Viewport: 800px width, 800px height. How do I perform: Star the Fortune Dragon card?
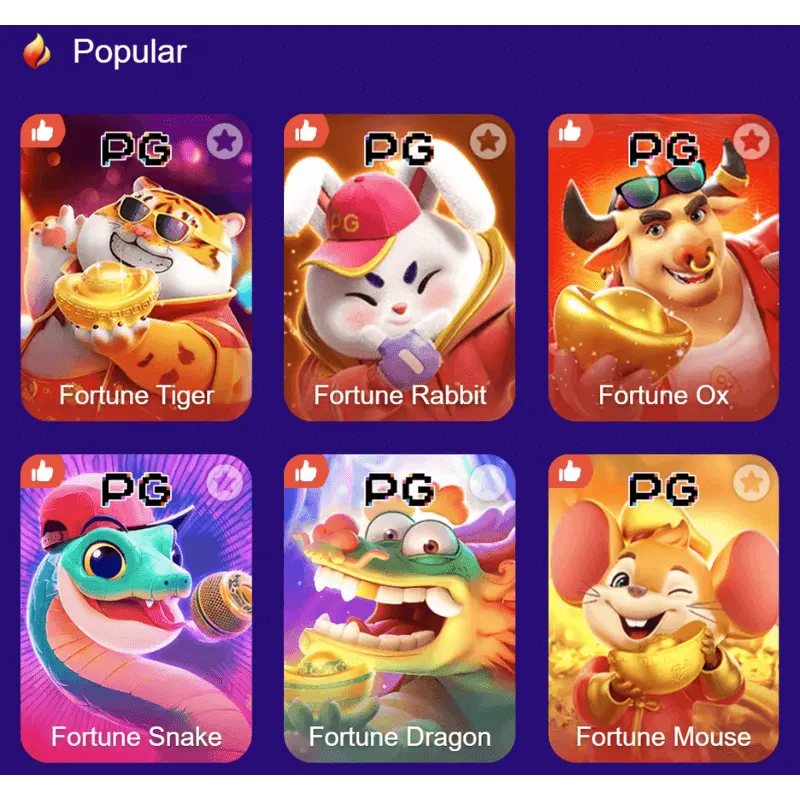[489, 483]
